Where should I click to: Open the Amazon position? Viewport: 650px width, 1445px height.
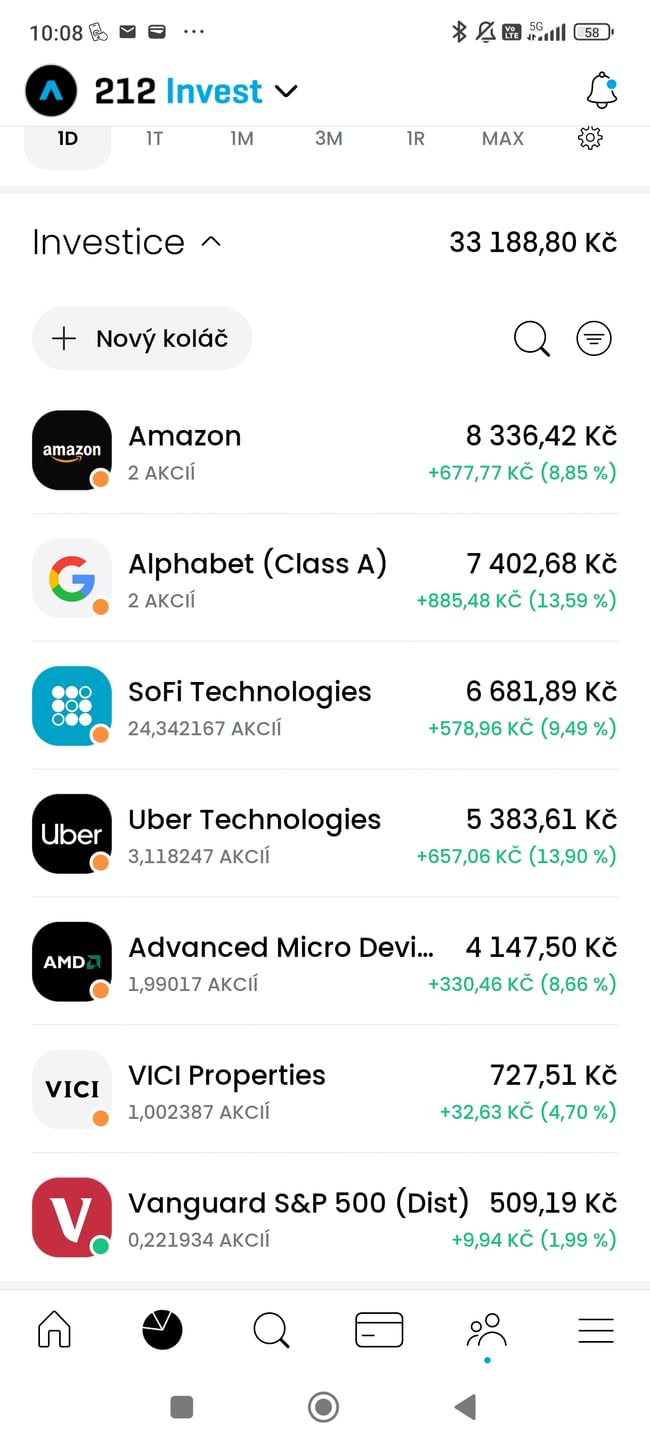(324, 450)
